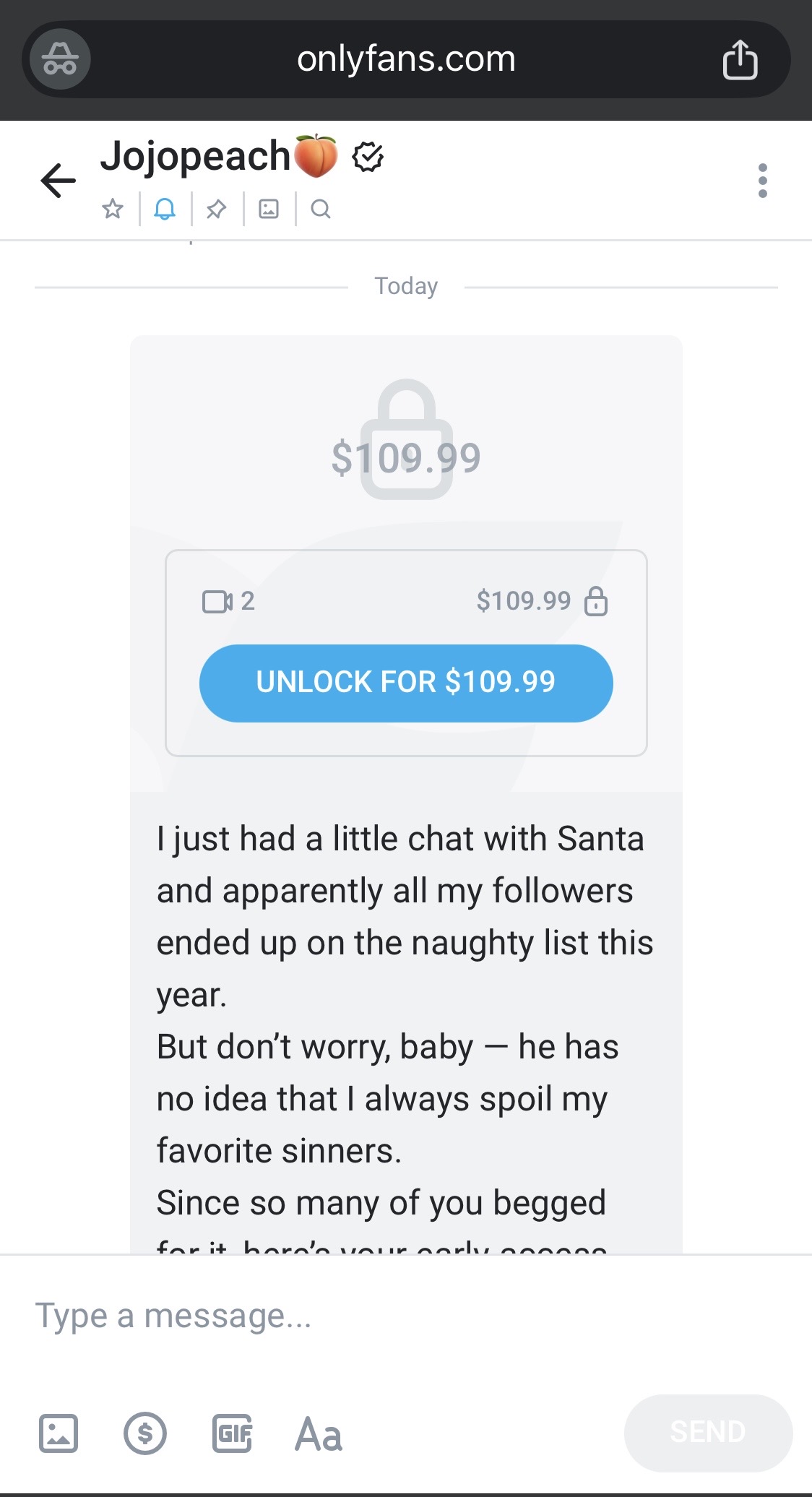This screenshot has width=812, height=1497.
Task: Open the GIF picker
Action: coord(233,1433)
